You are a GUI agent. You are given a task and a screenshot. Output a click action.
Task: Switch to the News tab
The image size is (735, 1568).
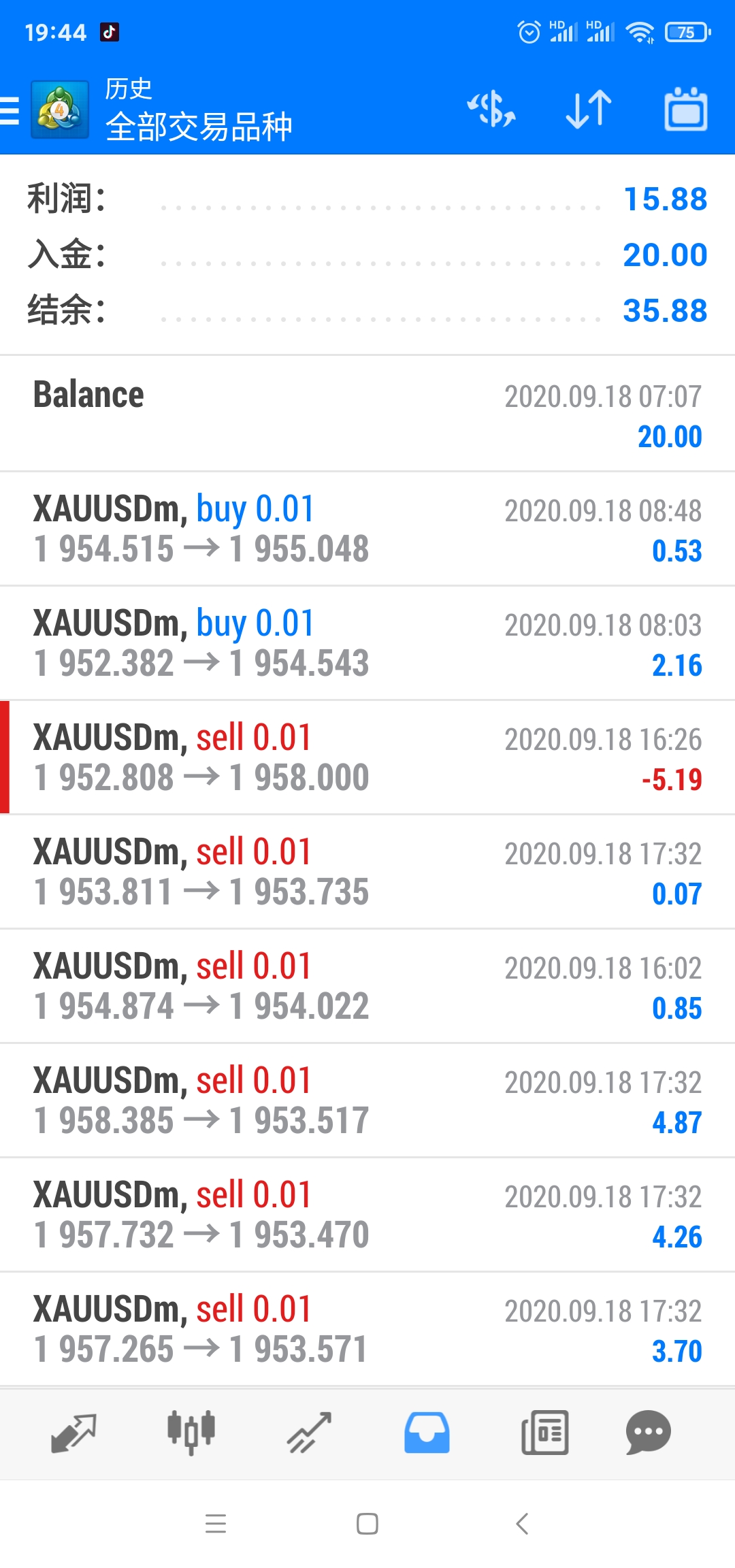click(x=544, y=1433)
